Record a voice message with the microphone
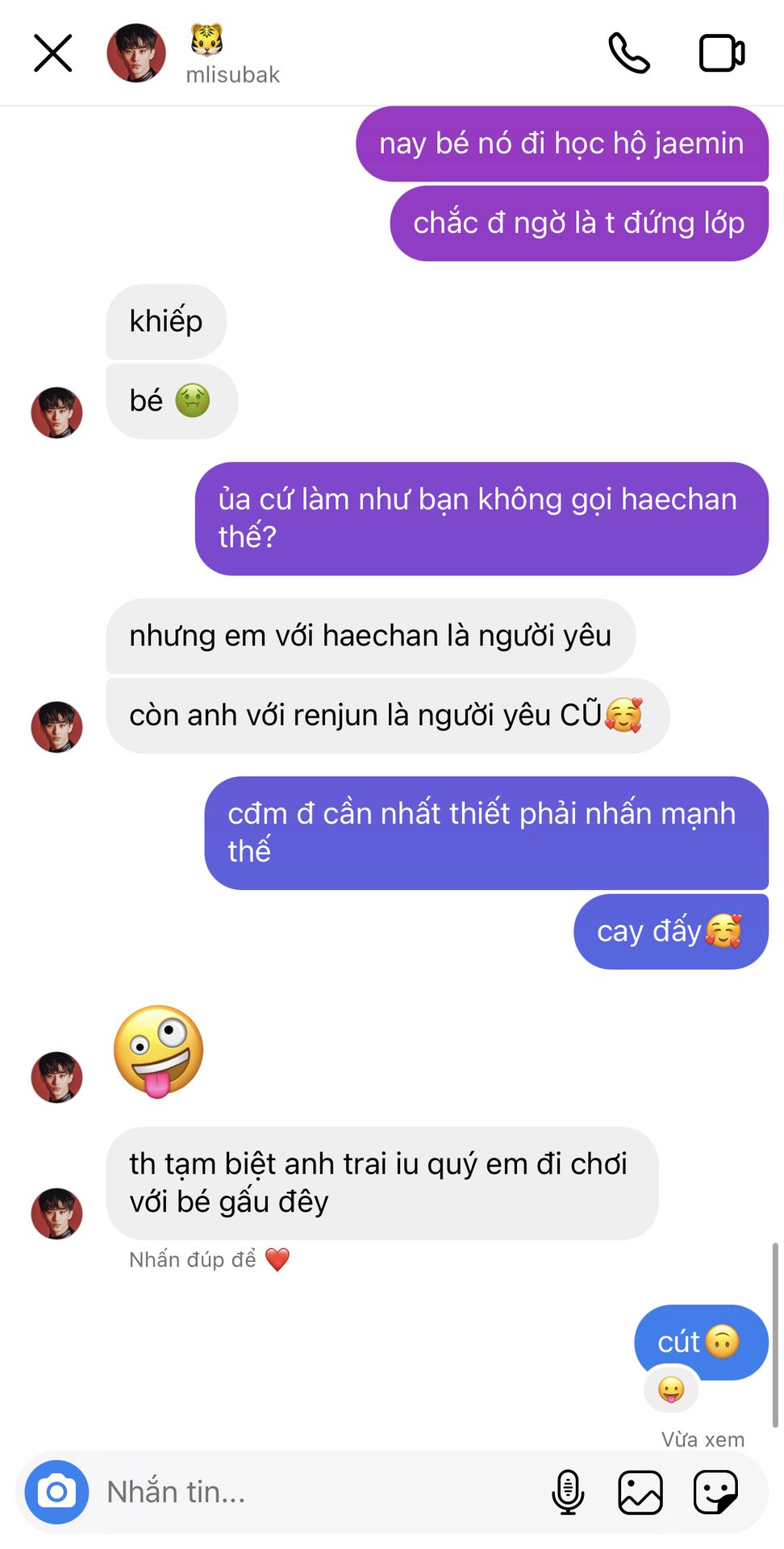Screen dimensions: 784x1549 [x=568, y=1492]
